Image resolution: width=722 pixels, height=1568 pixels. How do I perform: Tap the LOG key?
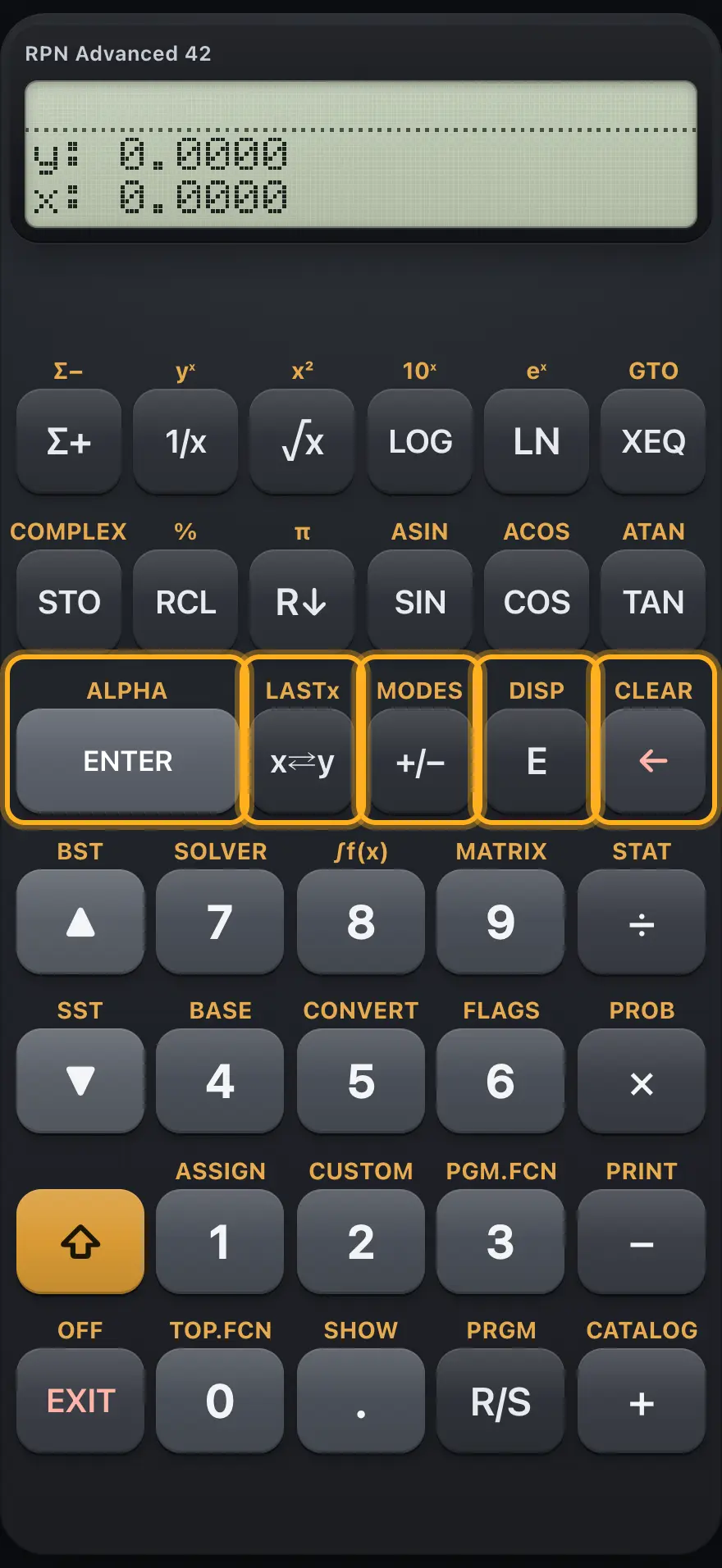pos(420,441)
